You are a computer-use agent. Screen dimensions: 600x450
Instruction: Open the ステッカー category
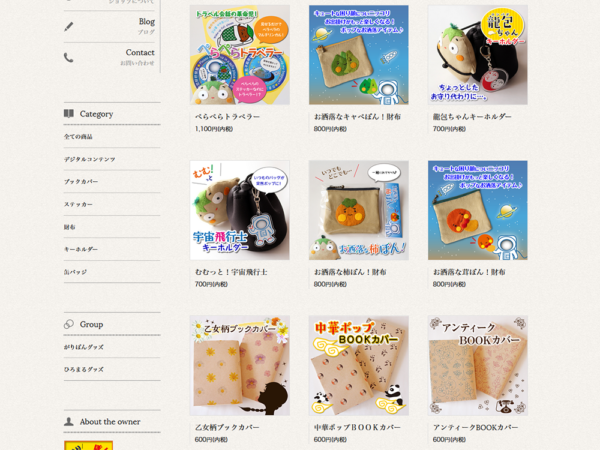(x=78, y=204)
